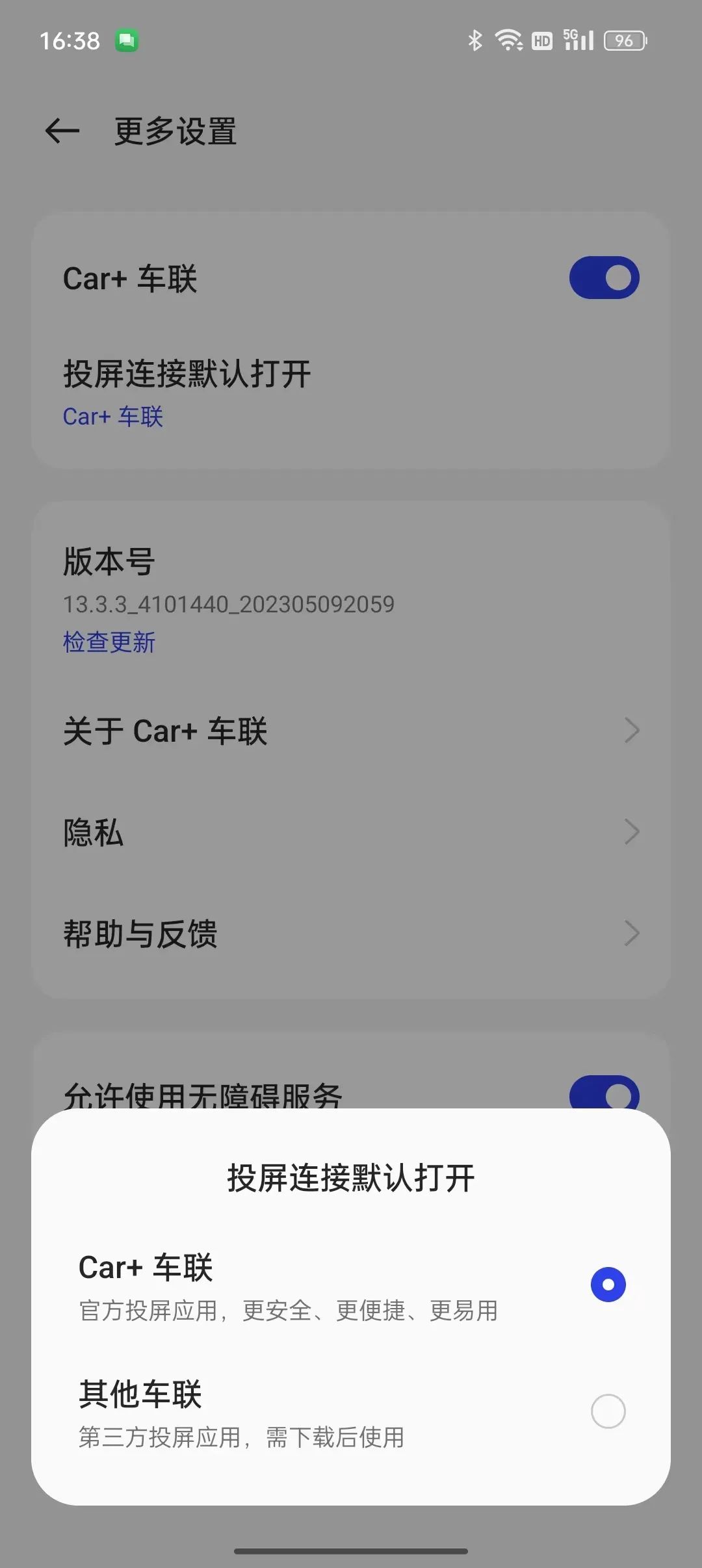Screen dimensions: 702x1568
Task: Tap the Wi-Fi icon in status bar
Action: coord(509,40)
